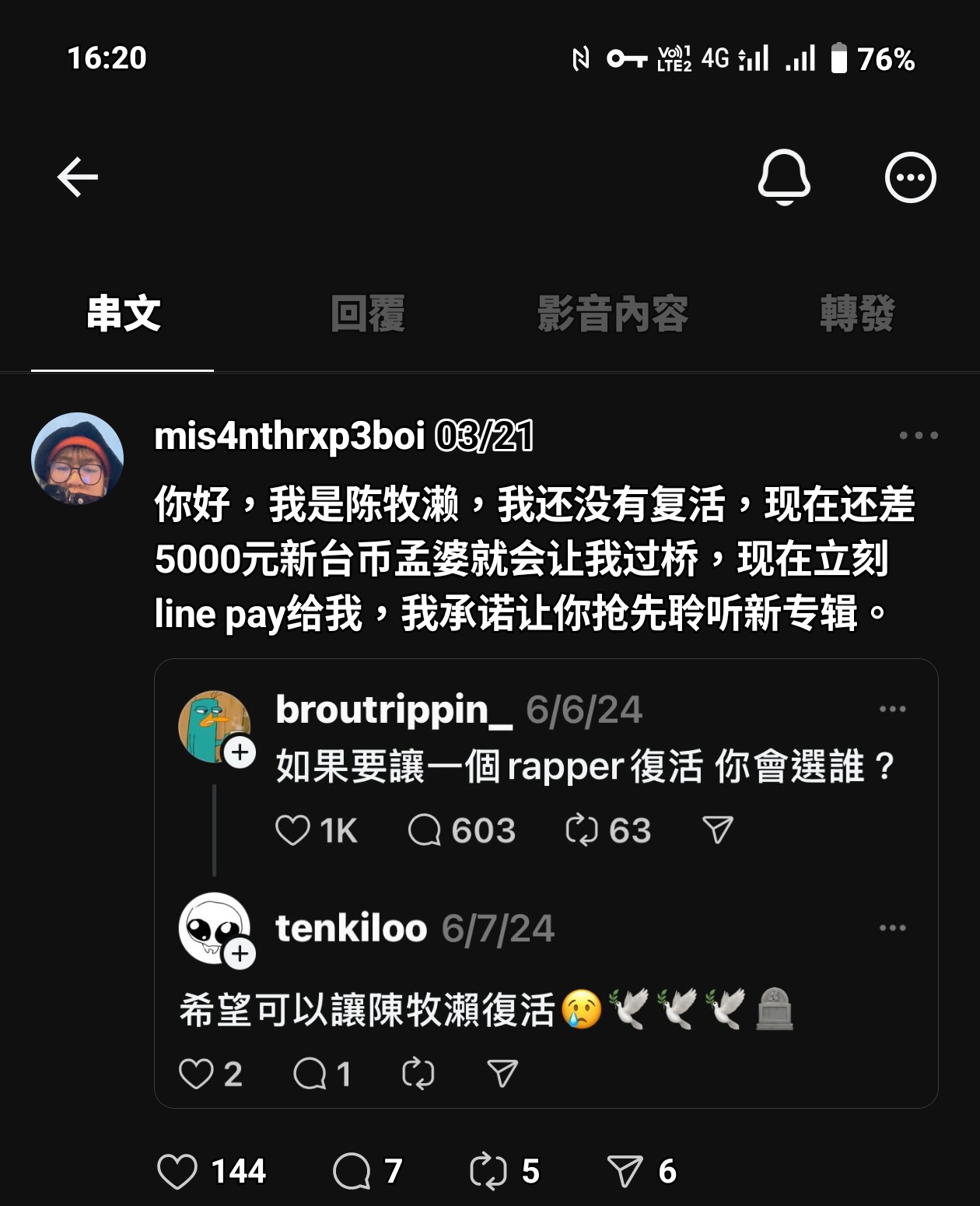Screen dimensions: 980x1206
Task: Open the circled three-dot profile menu
Action: 910,177
